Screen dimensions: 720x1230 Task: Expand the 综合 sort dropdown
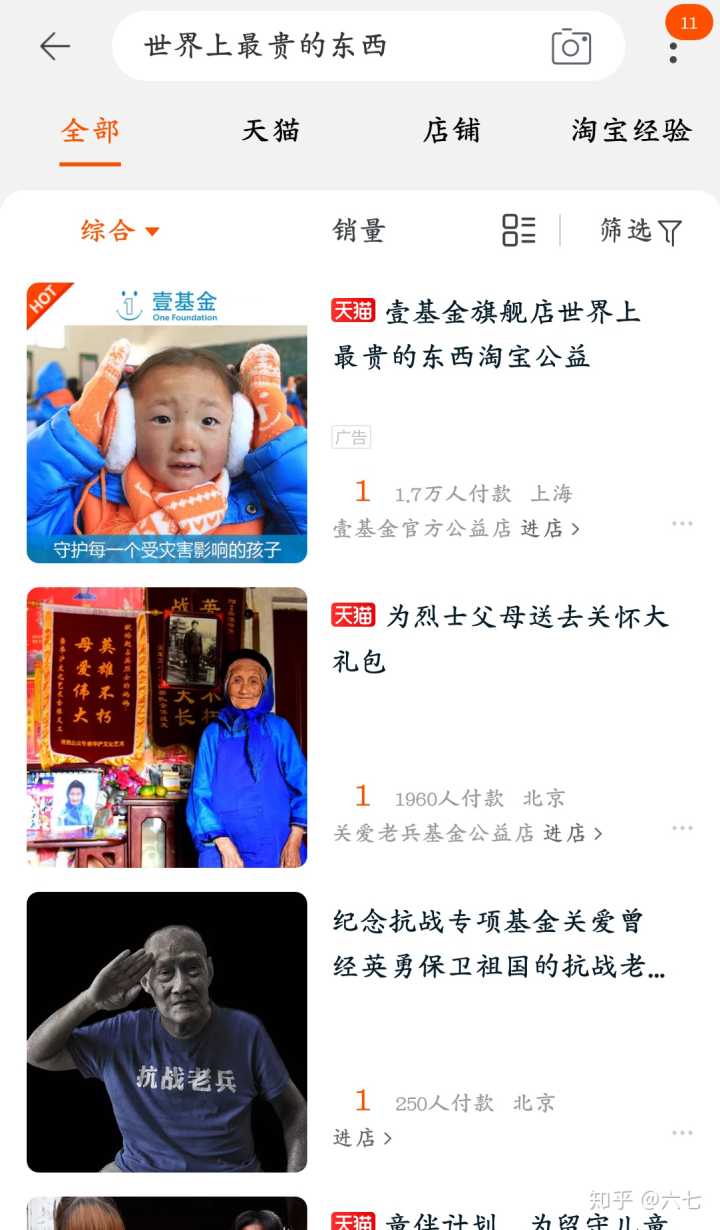[x=120, y=231]
